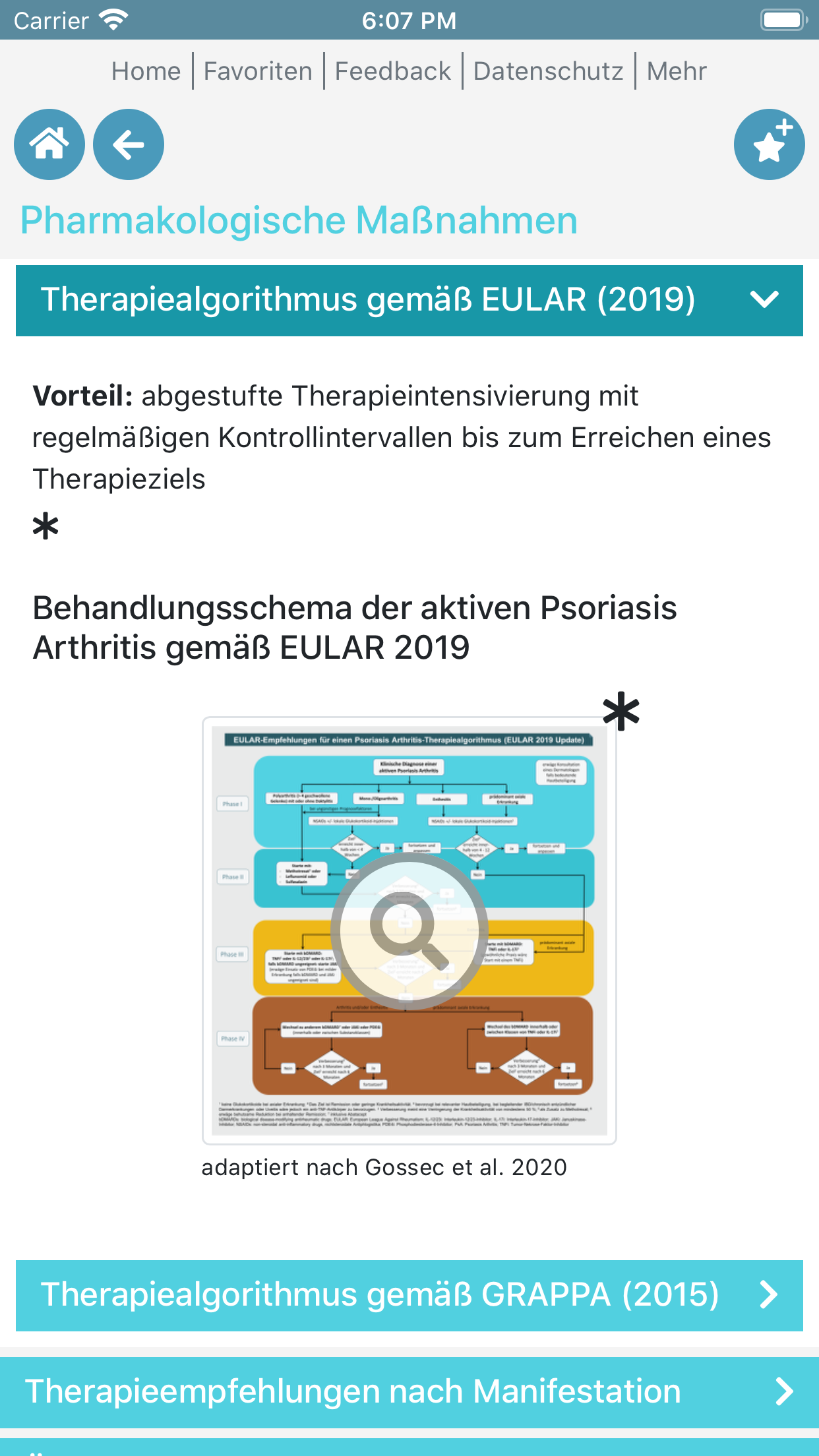This screenshot has width=819, height=1456.
Task: Click the Wi-Fi icon in the status bar
Action: point(112,20)
